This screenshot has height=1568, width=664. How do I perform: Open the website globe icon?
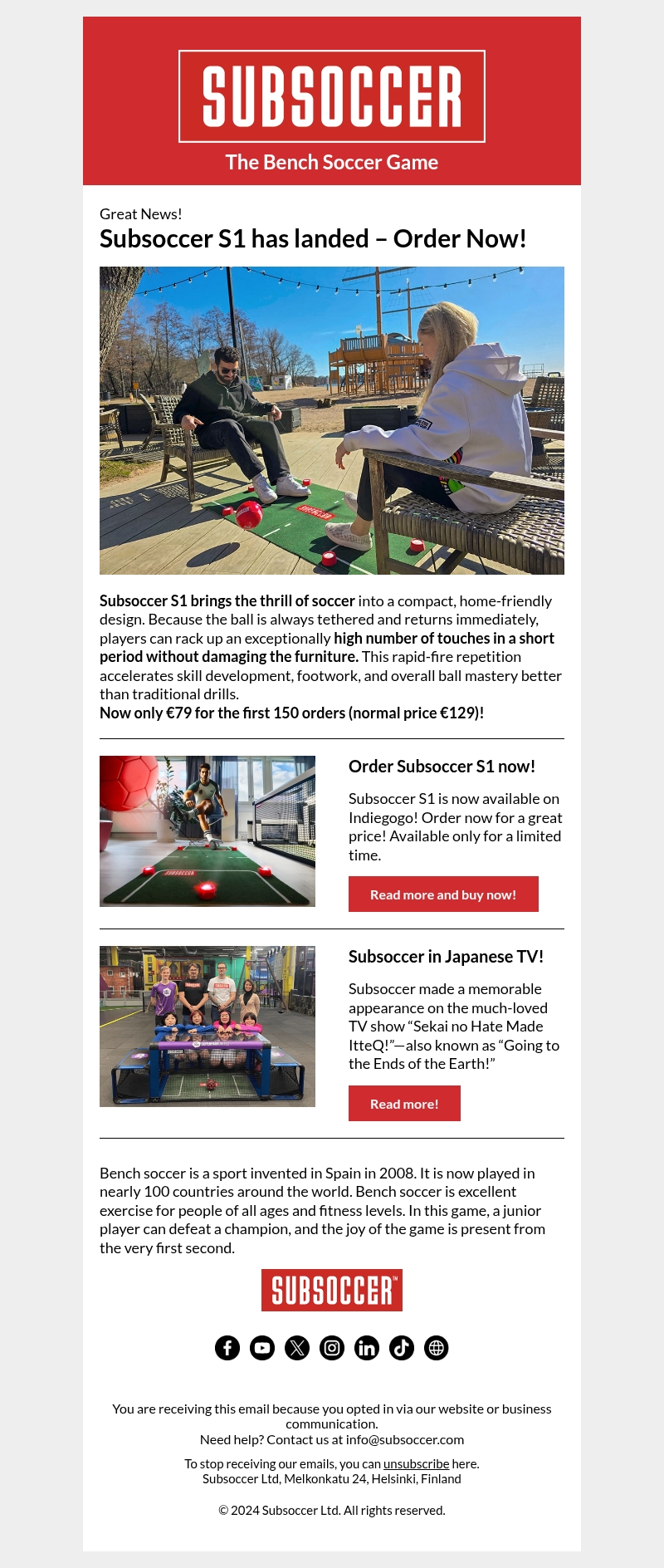pyautogui.click(x=437, y=1348)
